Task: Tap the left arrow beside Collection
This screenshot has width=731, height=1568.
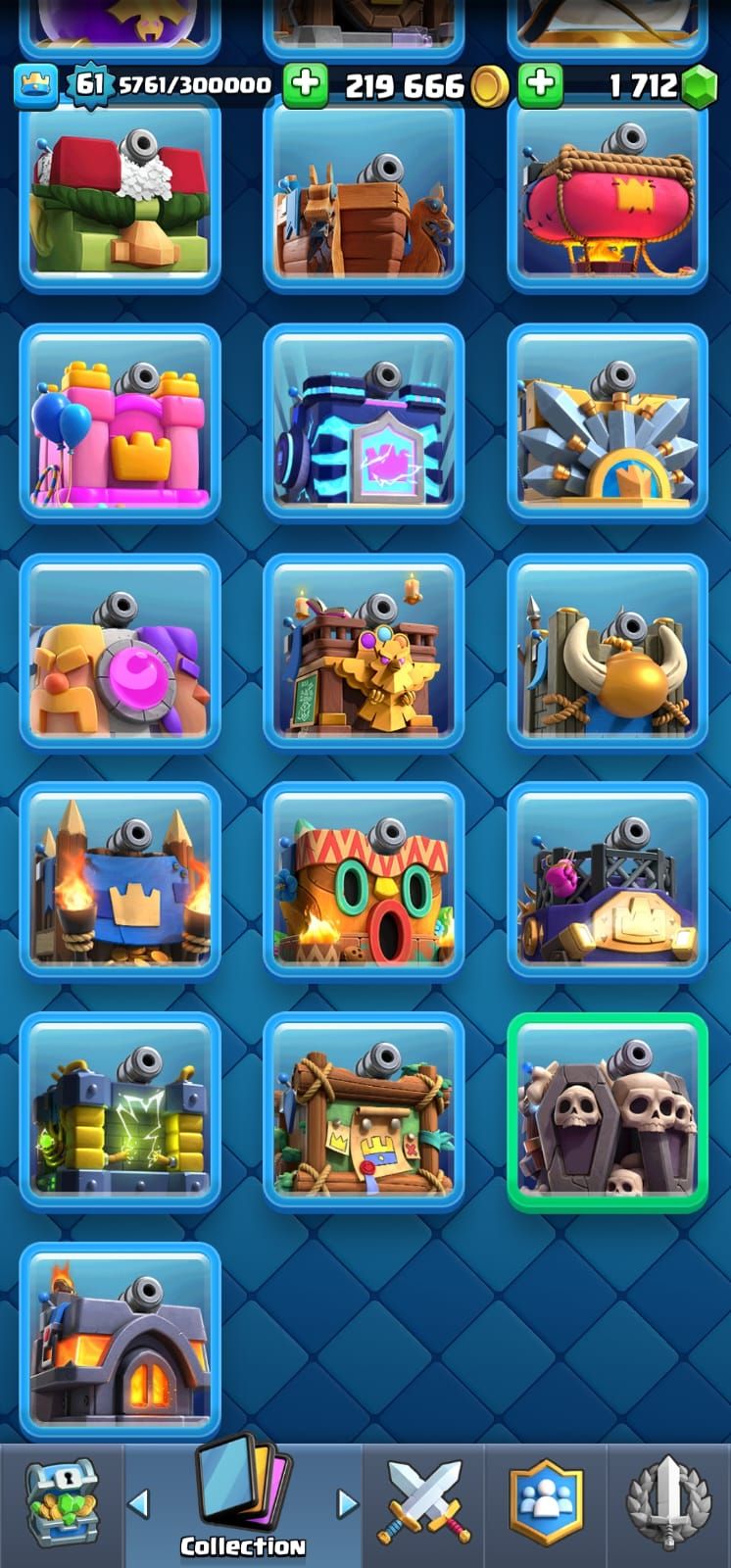Action: pyautogui.click(x=139, y=1502)
